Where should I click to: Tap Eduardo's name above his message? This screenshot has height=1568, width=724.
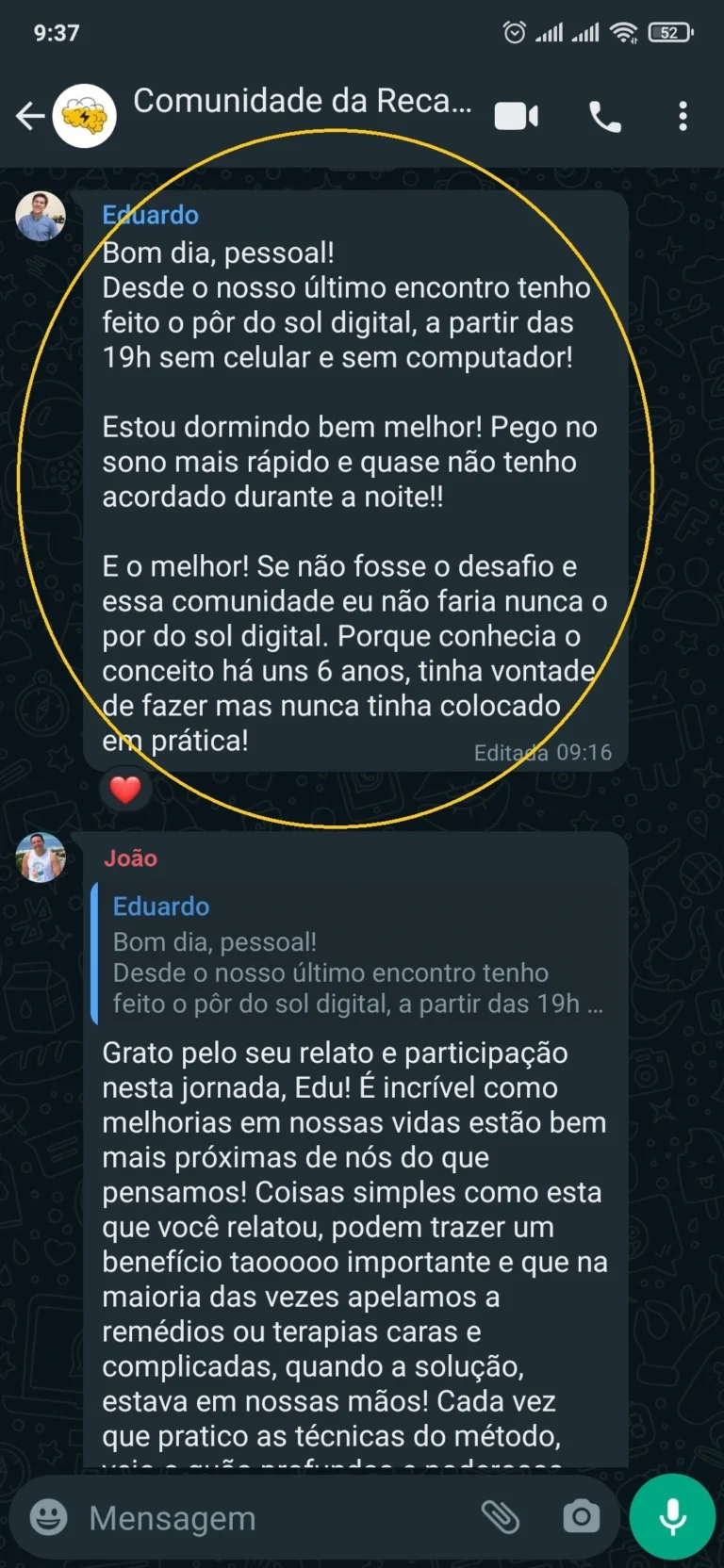pos(150,215)
